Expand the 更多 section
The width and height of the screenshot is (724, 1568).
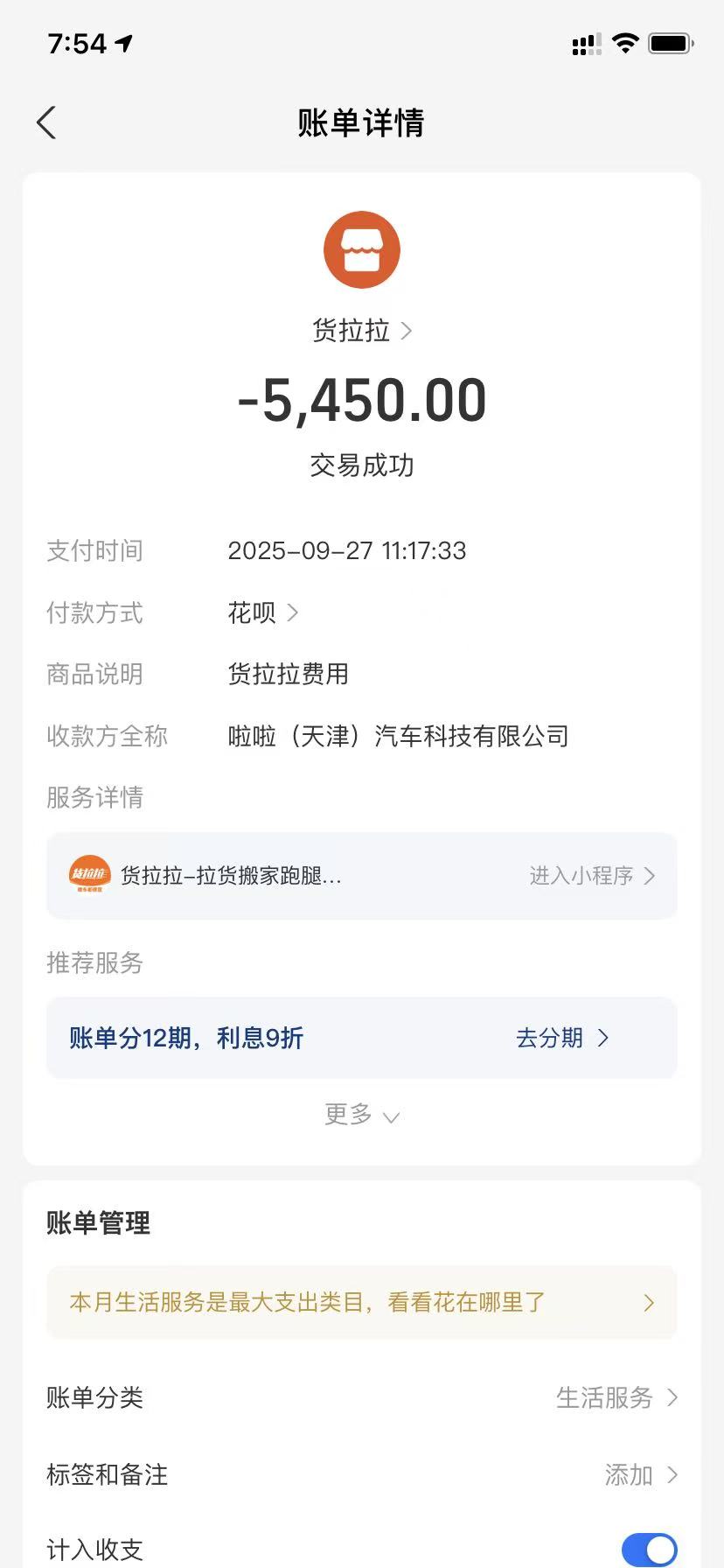pyautogui.click(x=362, y=1115)
